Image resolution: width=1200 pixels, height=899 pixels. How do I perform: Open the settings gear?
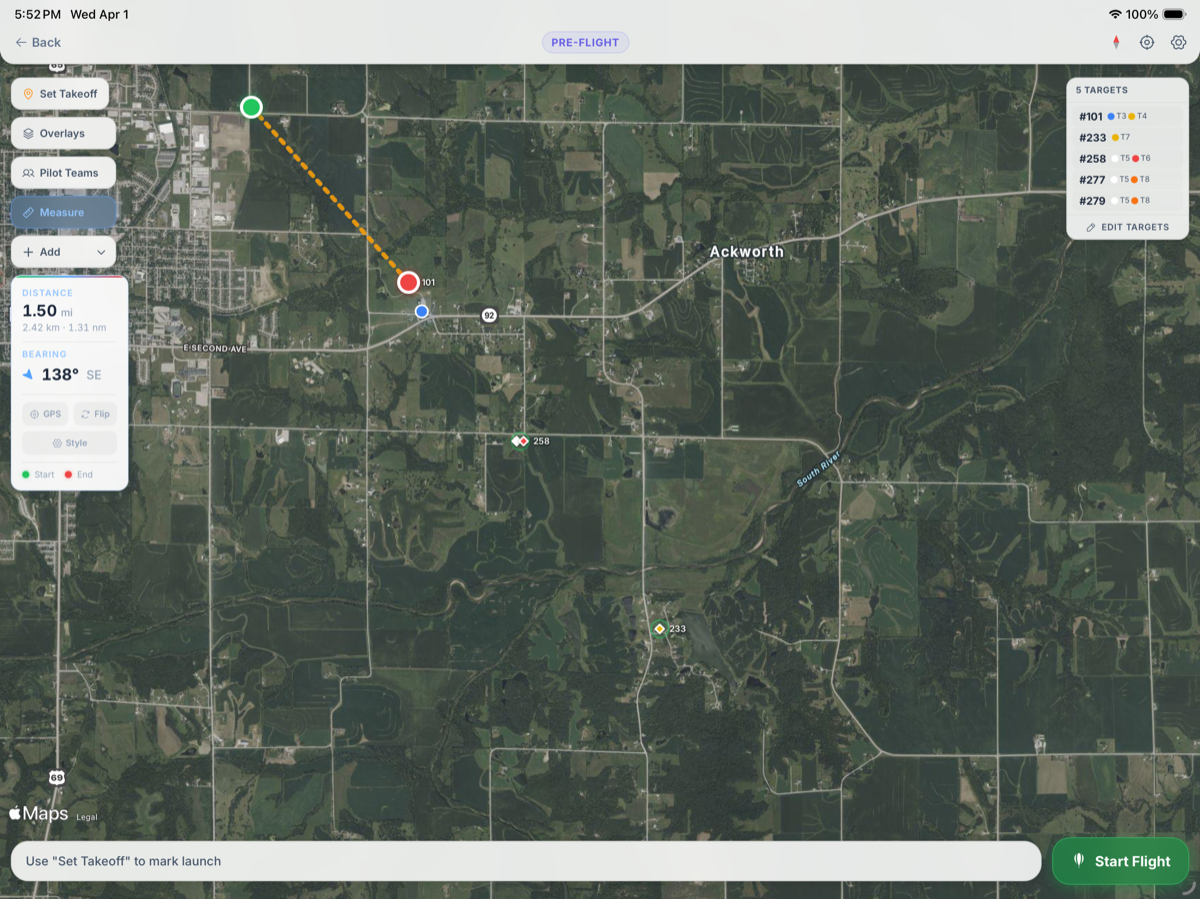1179,43
